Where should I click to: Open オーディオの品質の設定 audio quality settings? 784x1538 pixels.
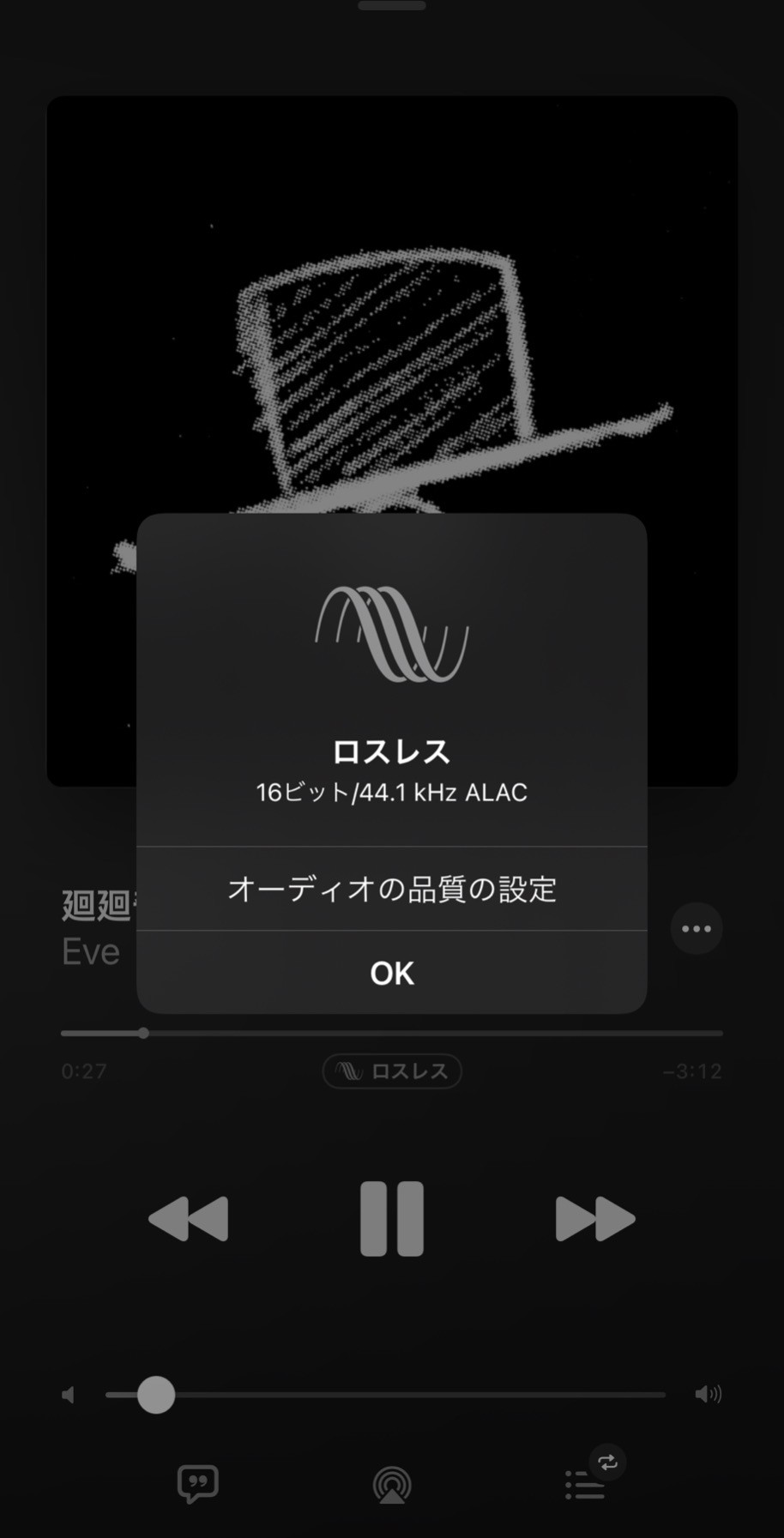click(392, 889)
